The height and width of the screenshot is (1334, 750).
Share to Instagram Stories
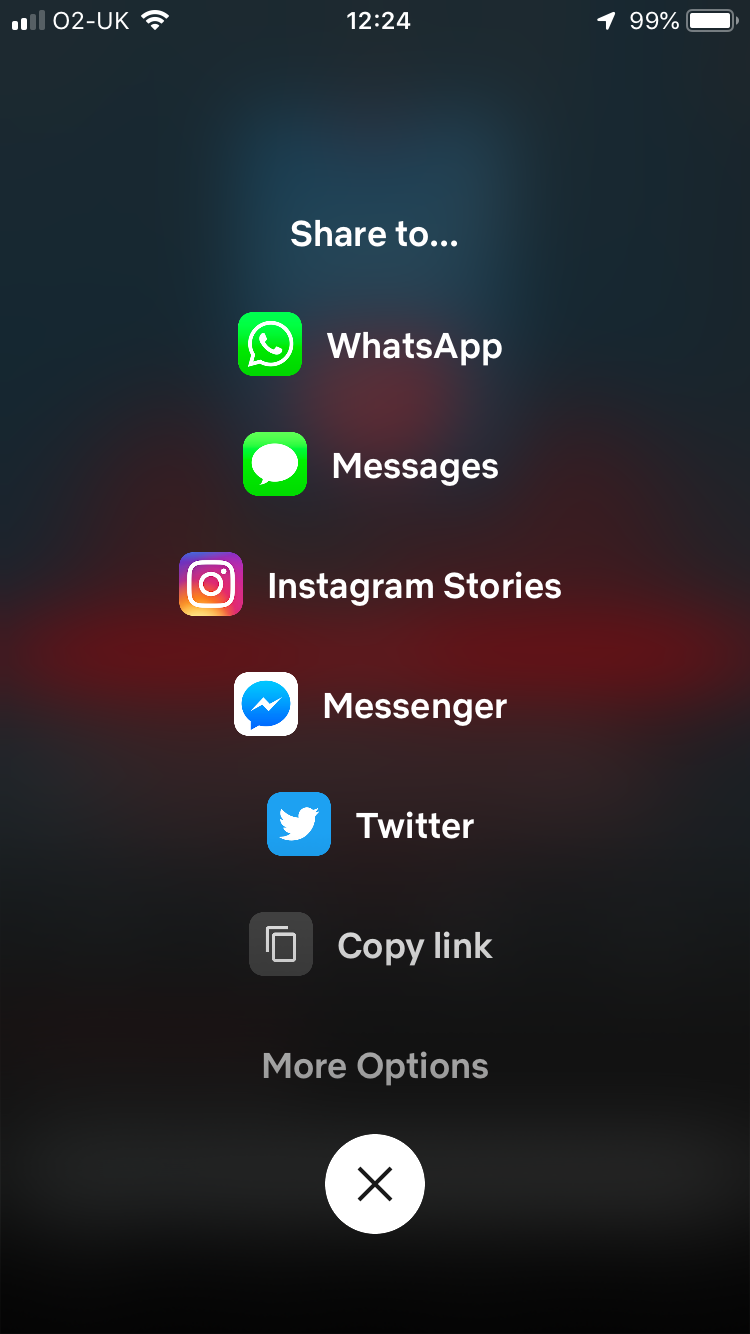tap(372, 585)
